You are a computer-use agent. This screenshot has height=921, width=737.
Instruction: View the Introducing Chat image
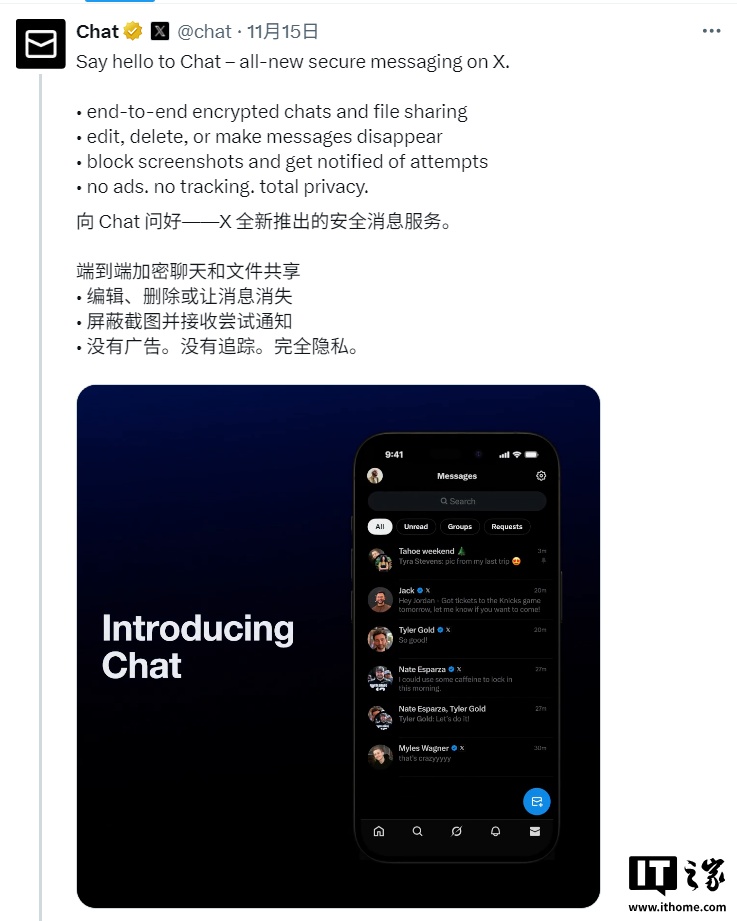coord(338,645)
